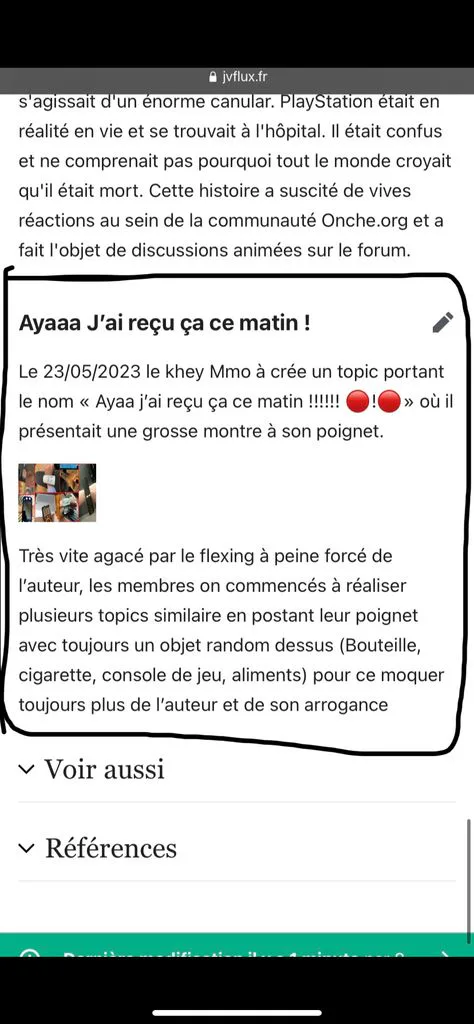Expand the Références section
This screenshot has height=1024, width=474.
pos(237,848)
